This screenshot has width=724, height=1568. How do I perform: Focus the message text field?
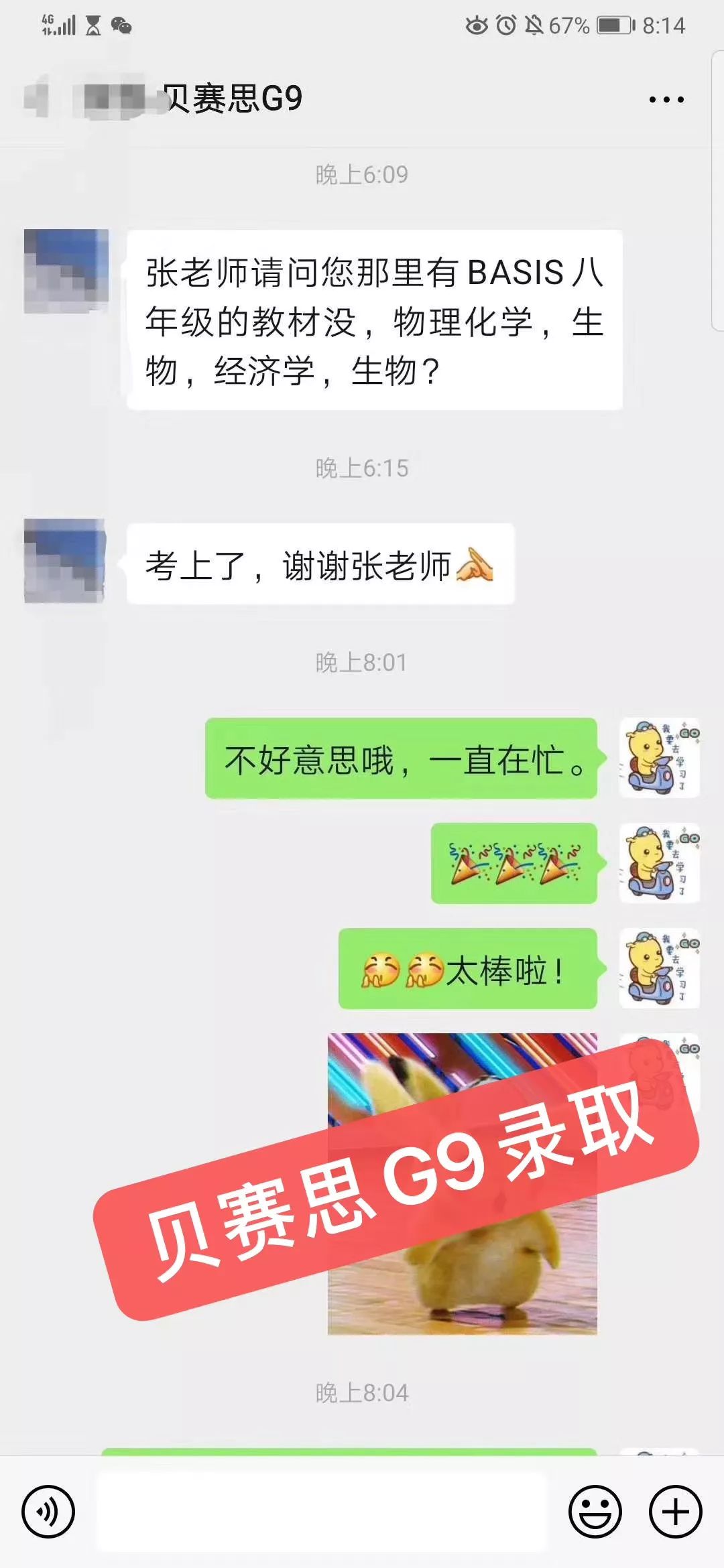[x=322, y=1512]
